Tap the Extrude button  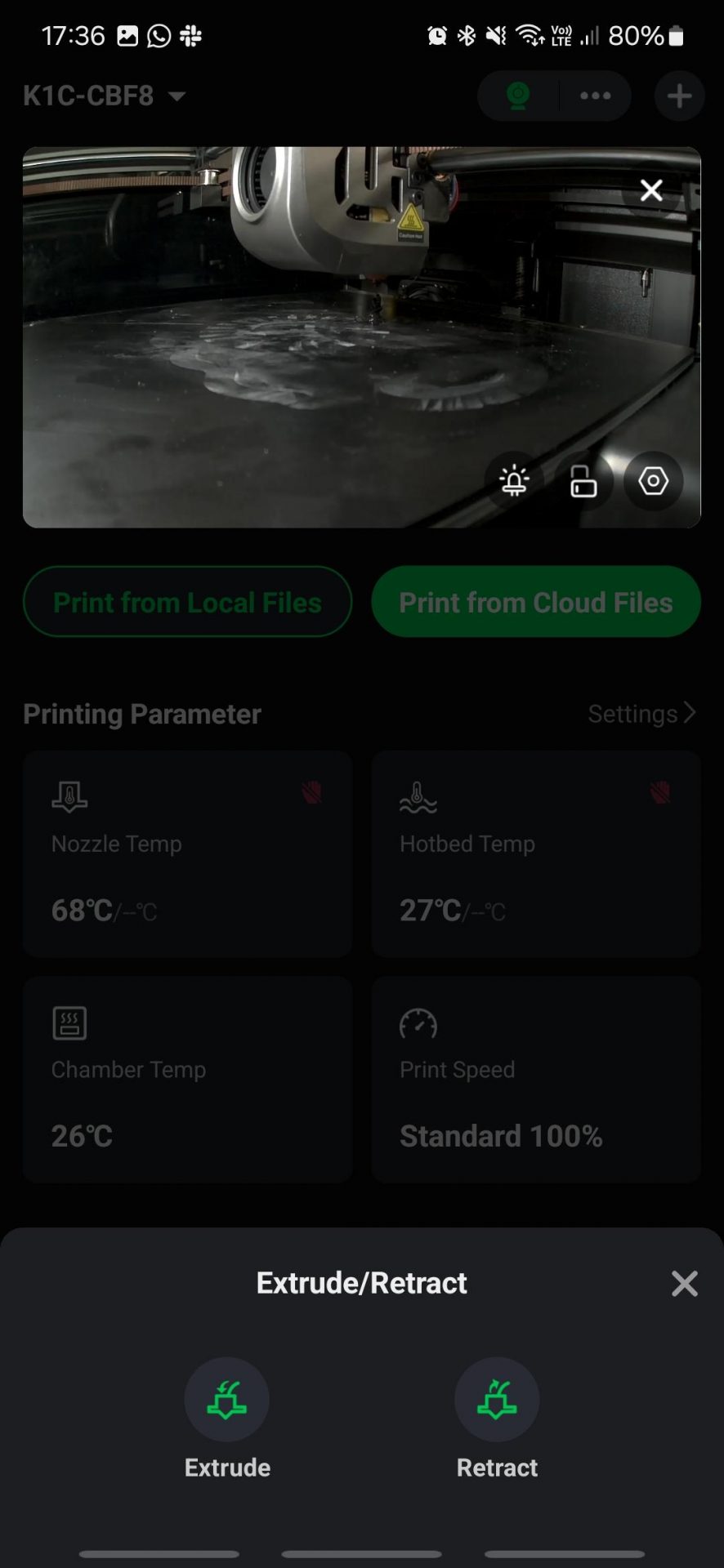tap(227, 1399)
